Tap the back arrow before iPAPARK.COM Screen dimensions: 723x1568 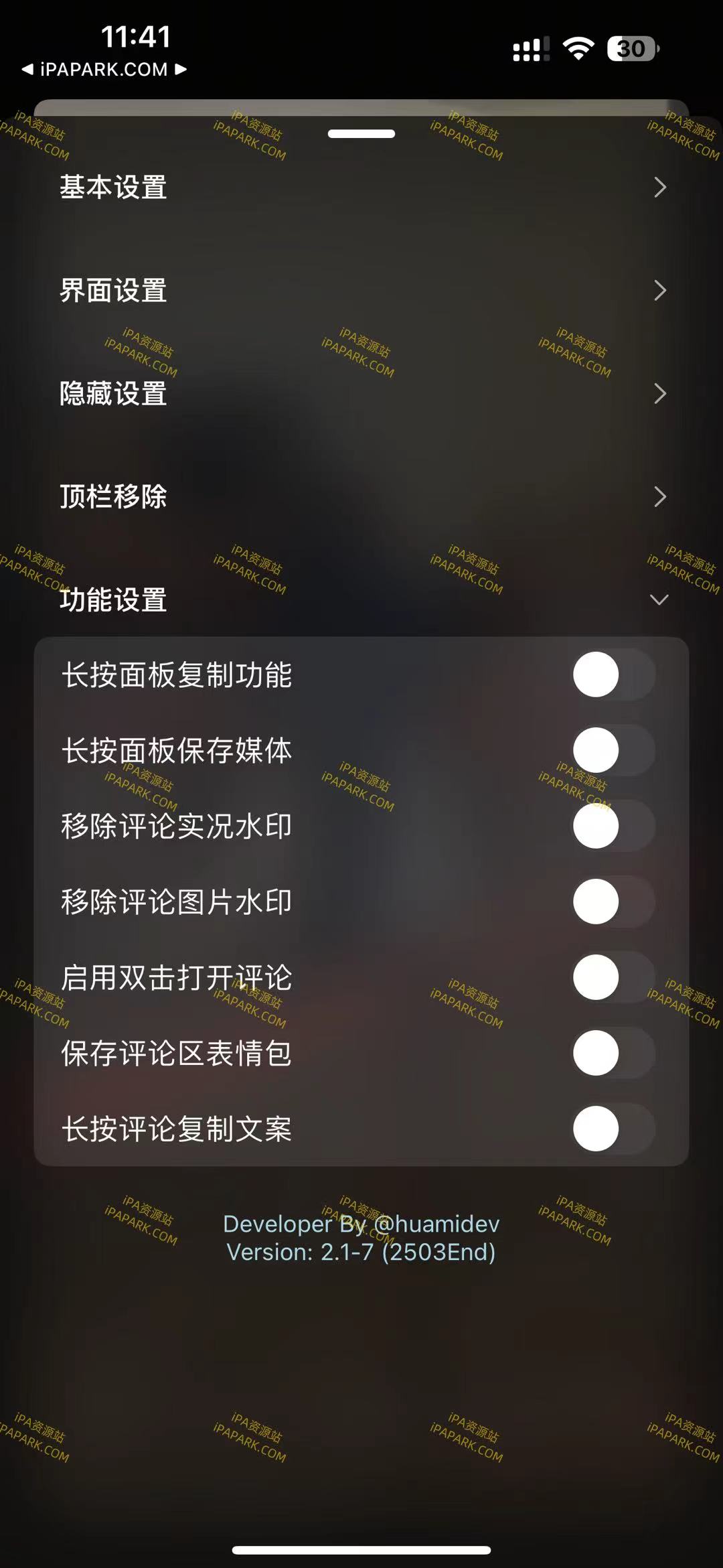click(26, 68)
